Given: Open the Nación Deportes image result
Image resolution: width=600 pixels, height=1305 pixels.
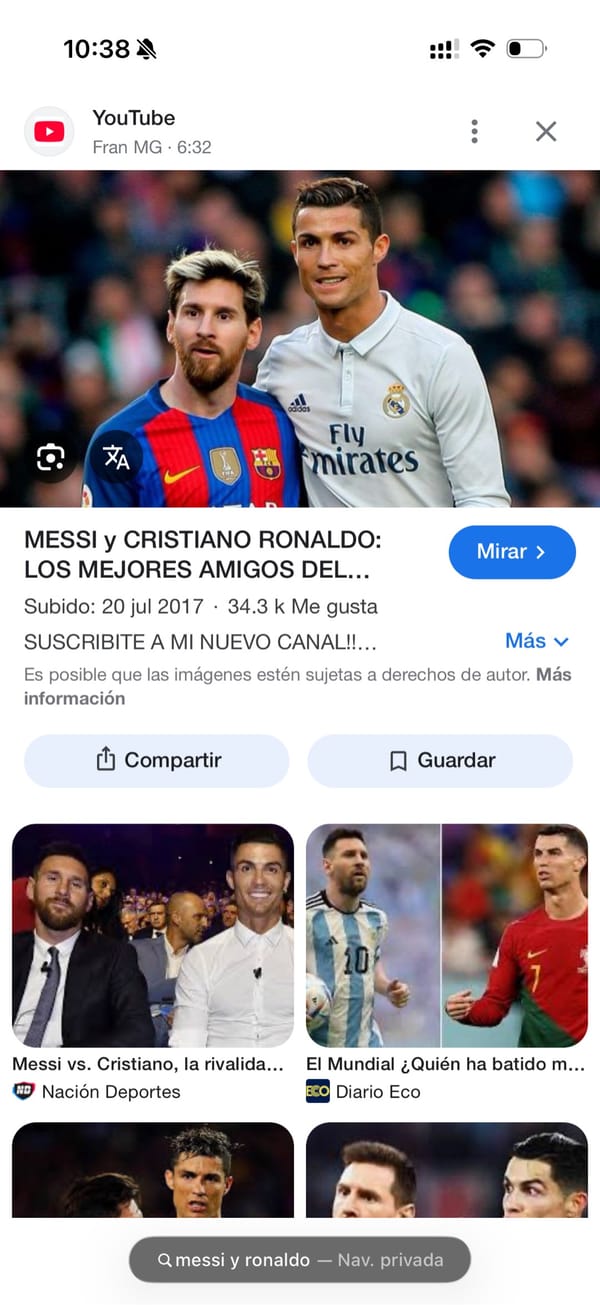Looking at the screenshot, I should point(153,935).
